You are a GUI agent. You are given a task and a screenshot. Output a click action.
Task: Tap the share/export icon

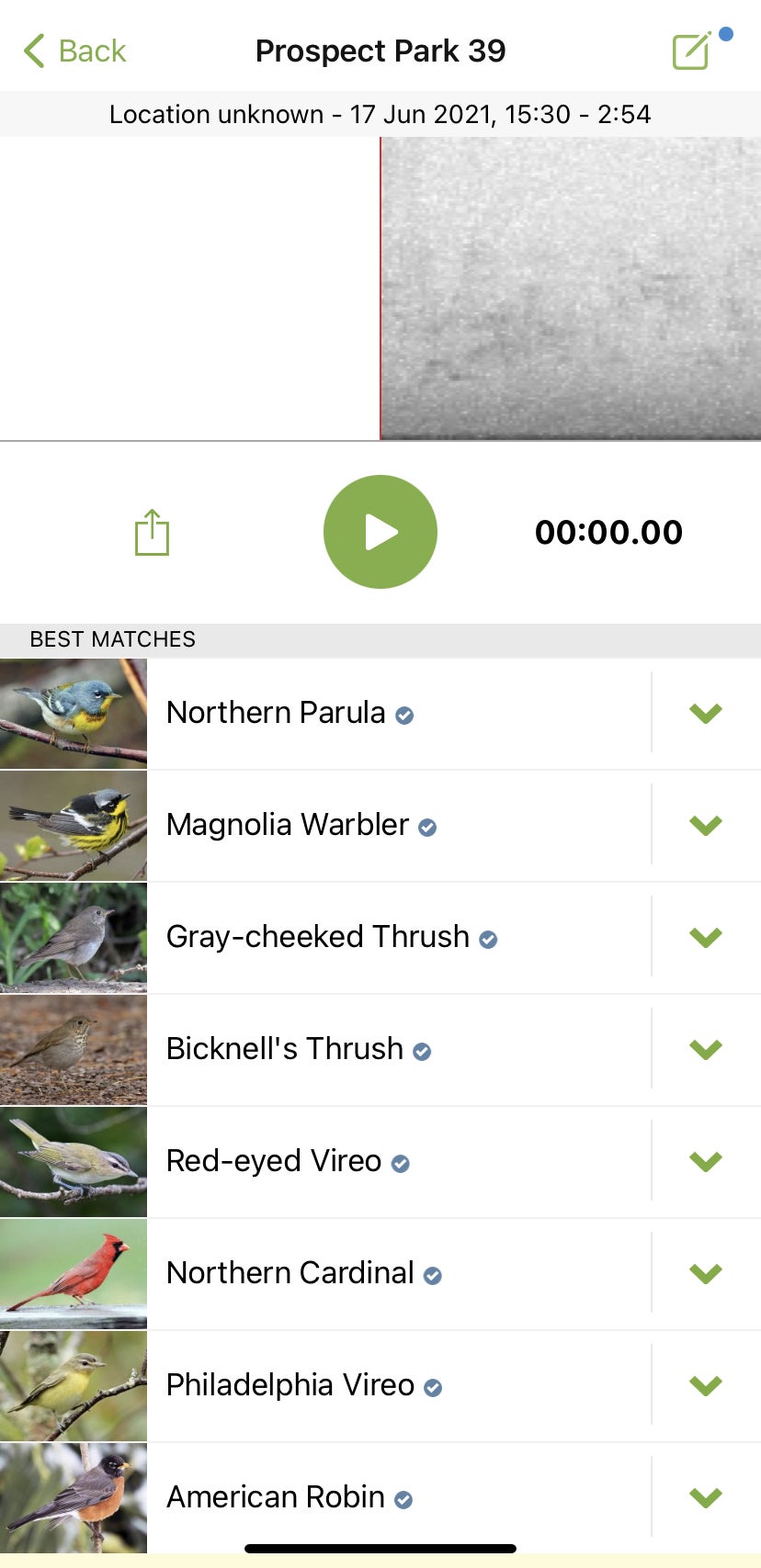tap(152, 531)
